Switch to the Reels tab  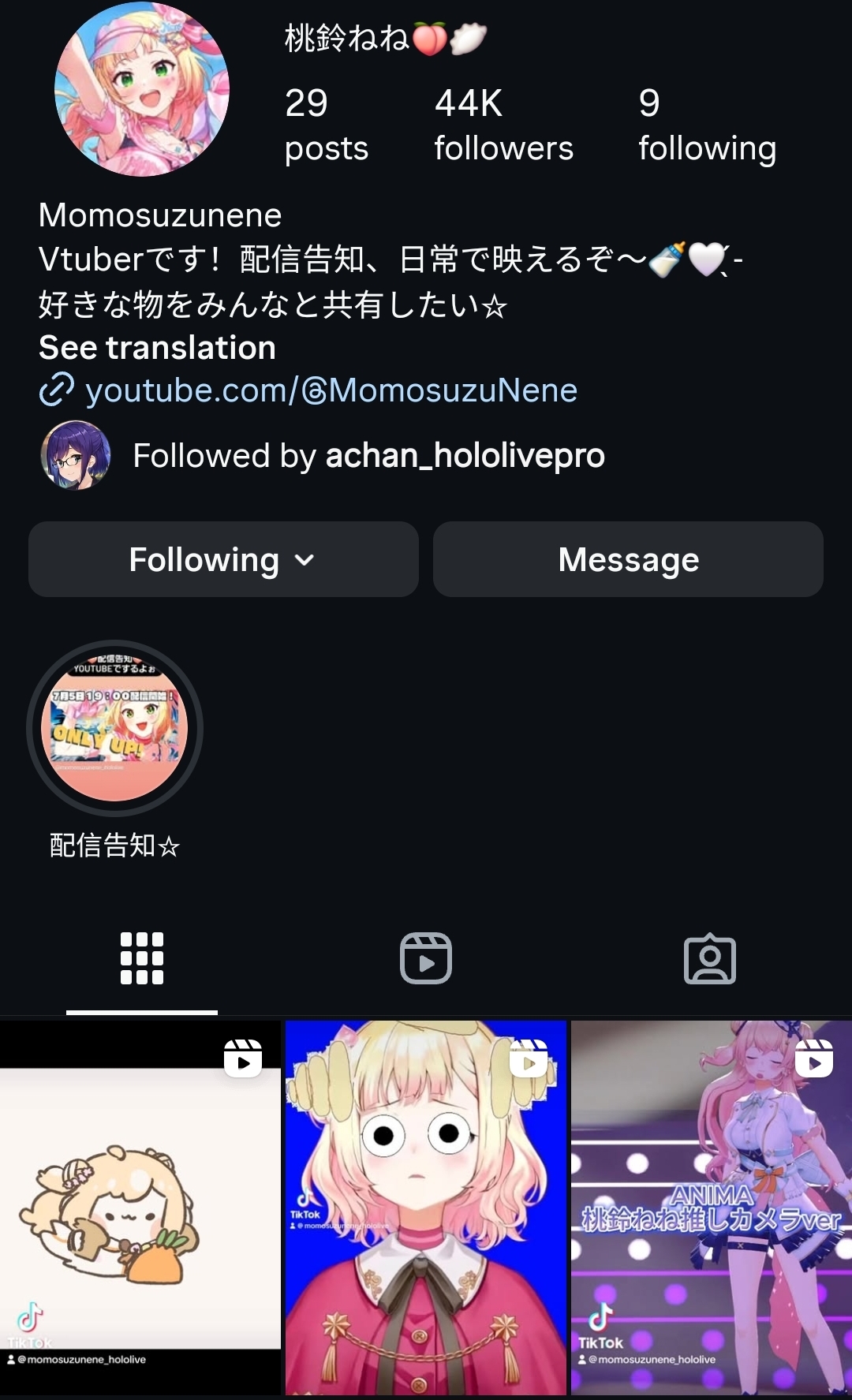coord(426,958)
